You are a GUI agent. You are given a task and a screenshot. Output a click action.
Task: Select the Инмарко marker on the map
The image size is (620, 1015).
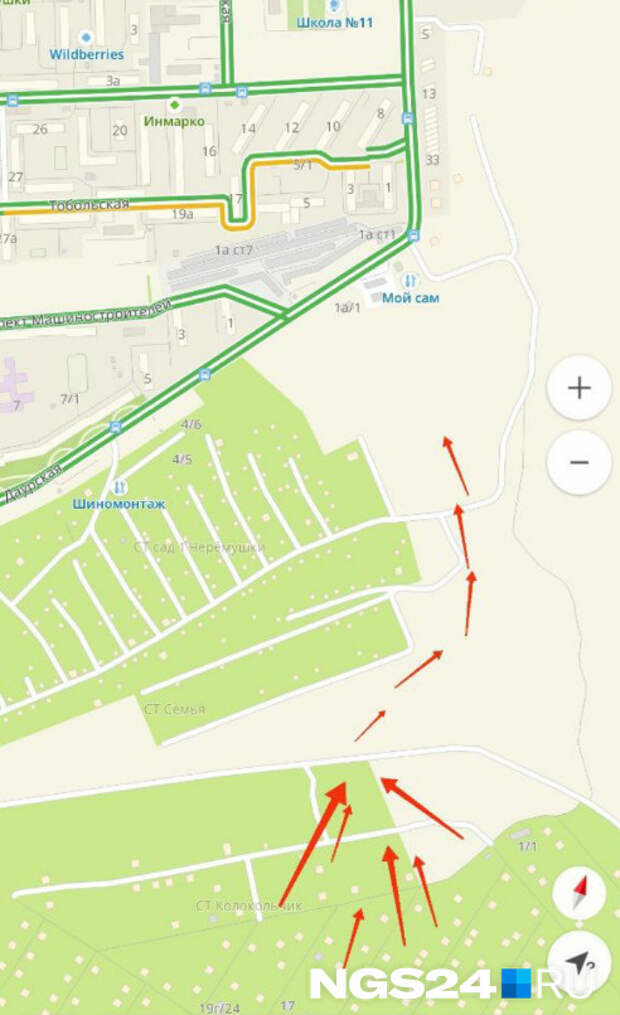(x=174, y=104)
